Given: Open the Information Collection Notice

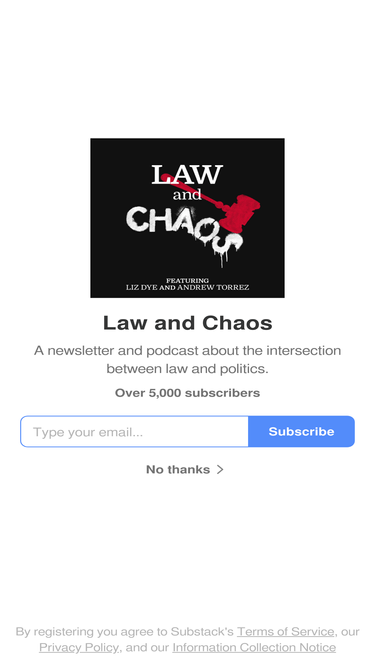Looking at the screenshot, I should [x=254, y=647].
